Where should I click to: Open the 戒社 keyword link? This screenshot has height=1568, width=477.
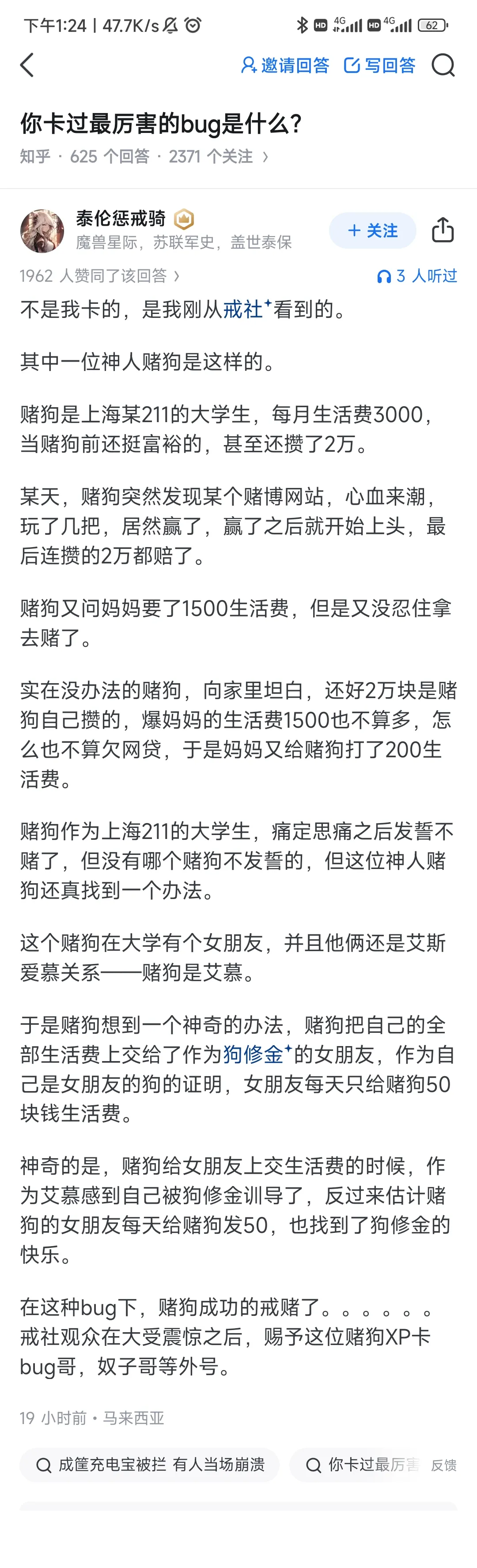[243, 310]
